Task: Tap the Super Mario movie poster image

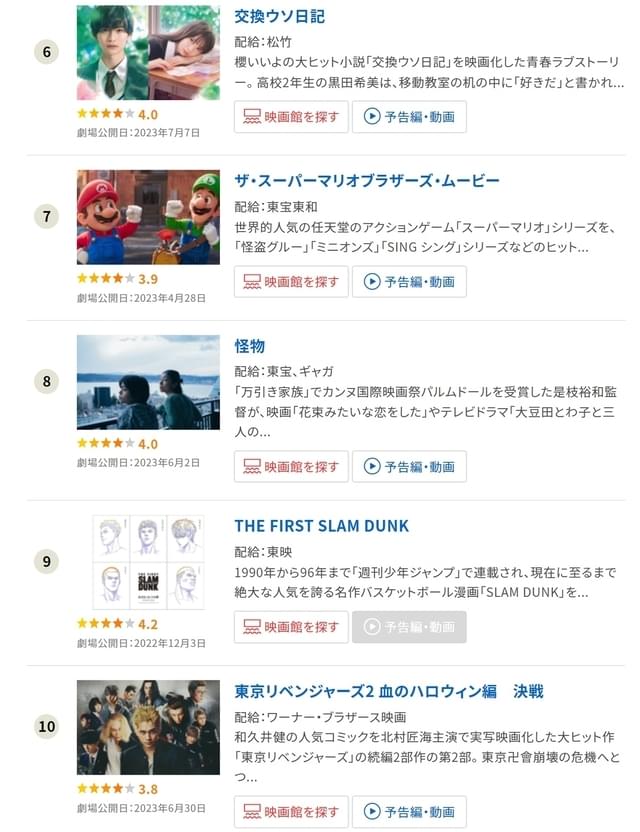Action: 148,217
